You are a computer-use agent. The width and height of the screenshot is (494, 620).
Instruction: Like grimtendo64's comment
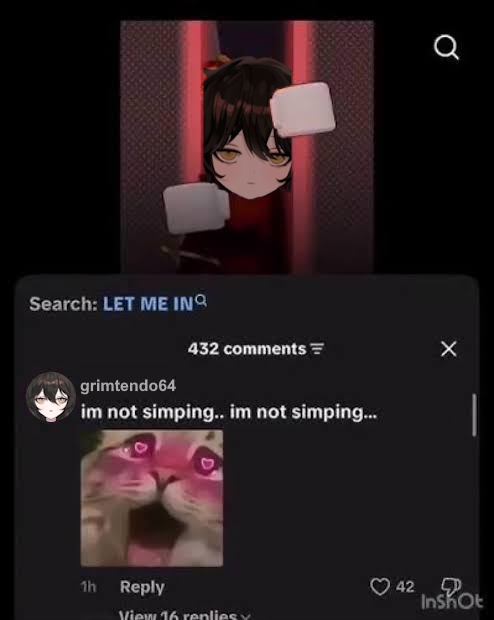point(380,586)
